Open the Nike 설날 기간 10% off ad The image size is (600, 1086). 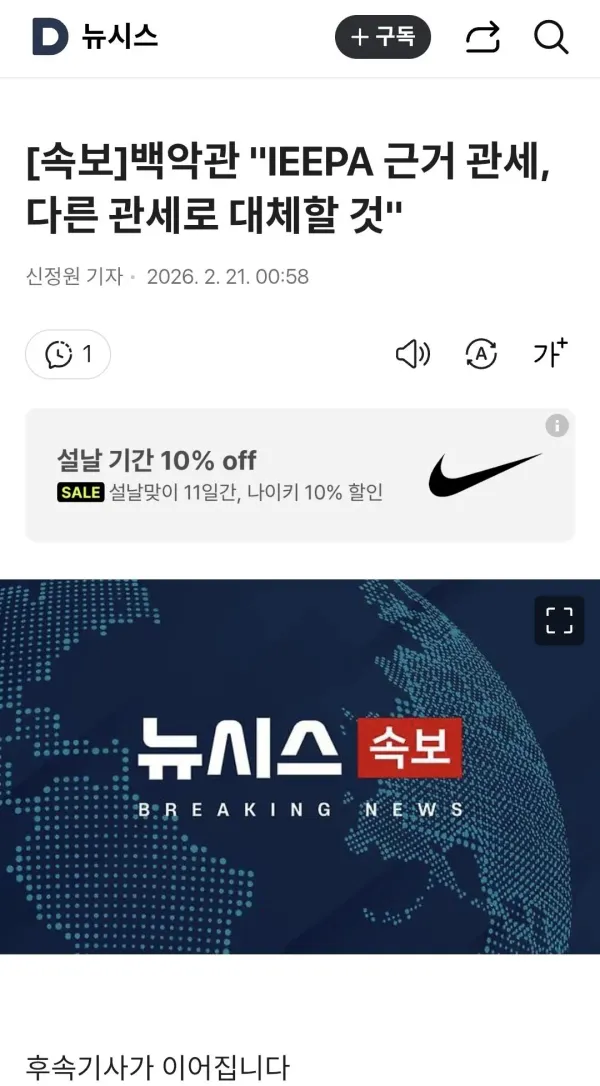point(300,475)
